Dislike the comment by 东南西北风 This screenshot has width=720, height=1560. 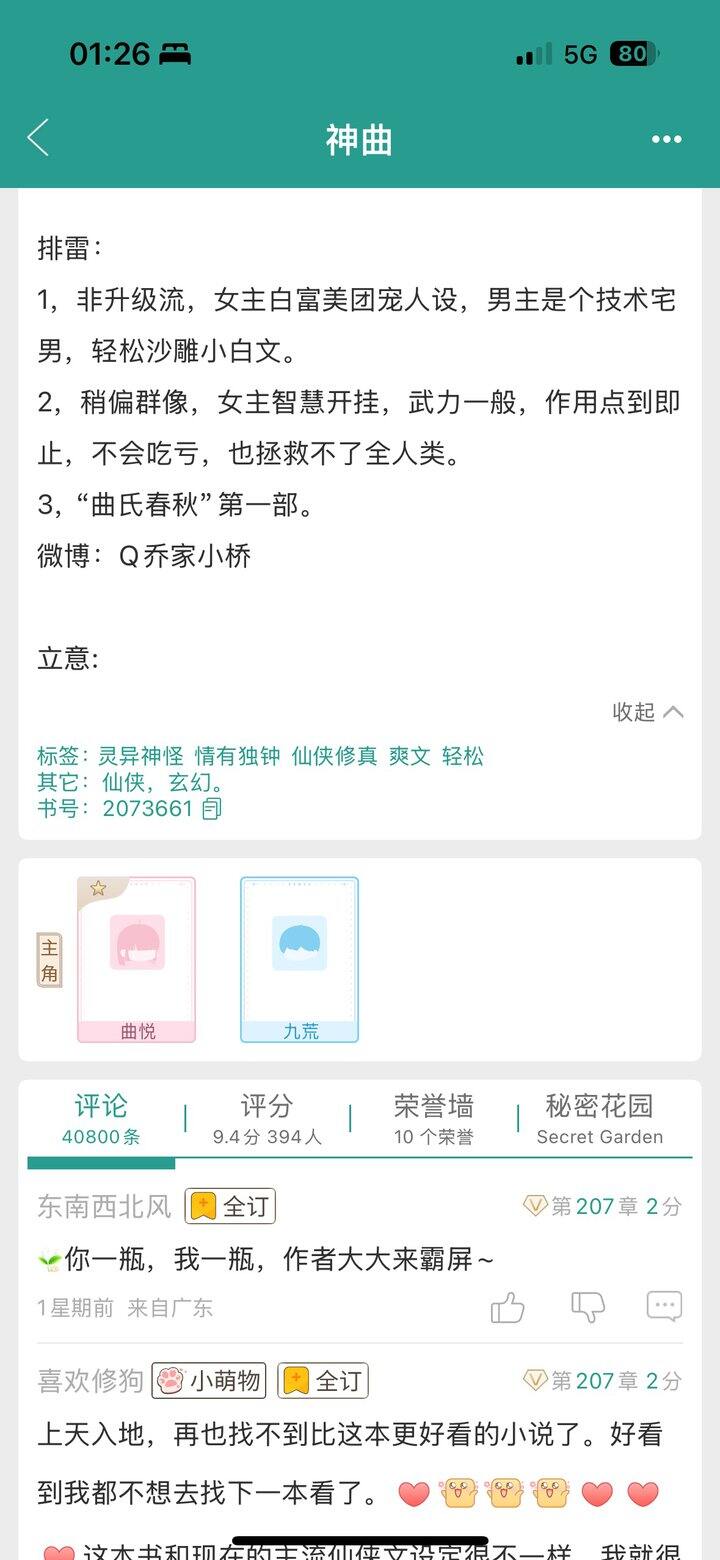click(588, 1307)
